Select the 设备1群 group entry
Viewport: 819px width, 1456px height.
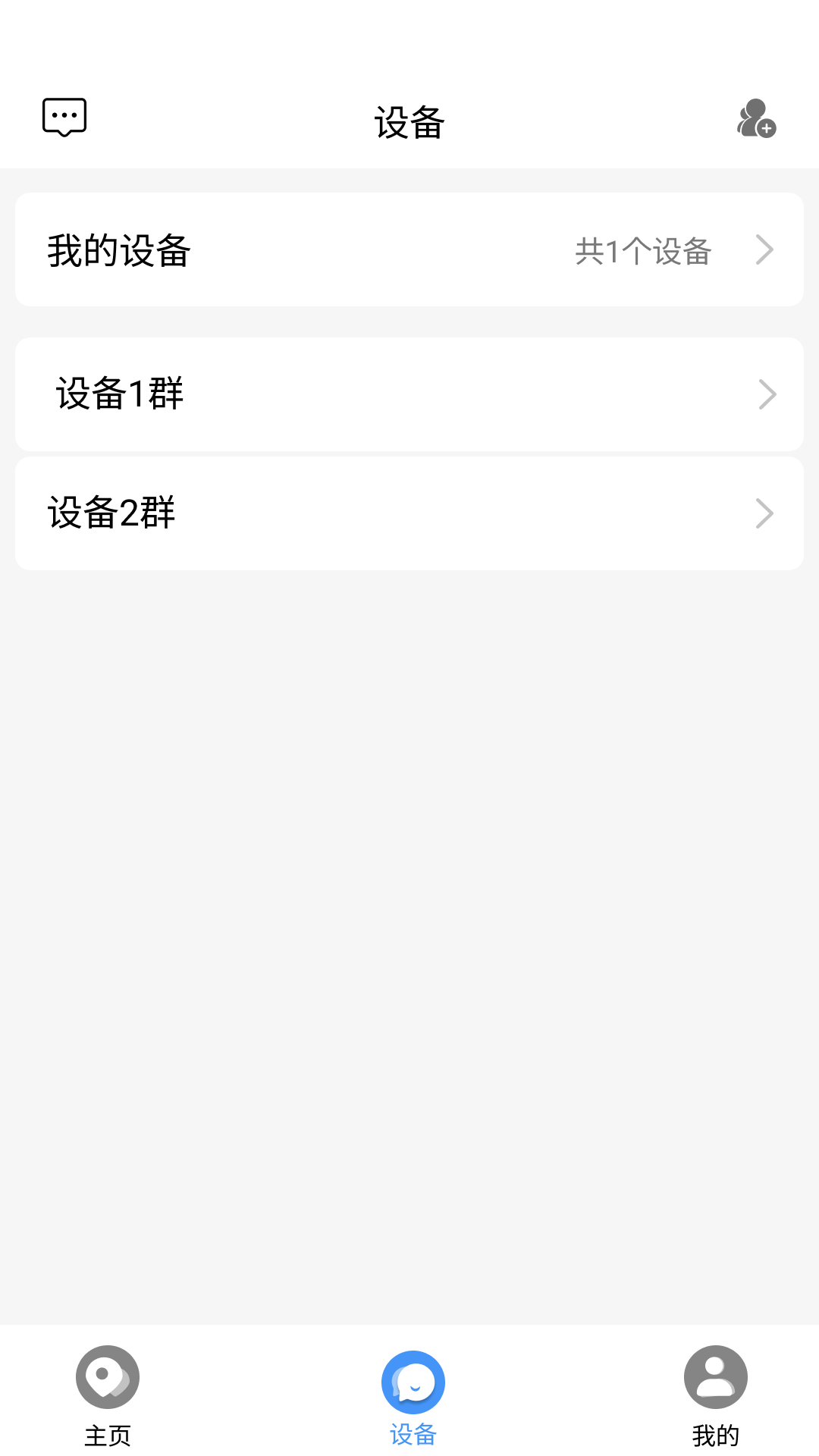(409, 394)
